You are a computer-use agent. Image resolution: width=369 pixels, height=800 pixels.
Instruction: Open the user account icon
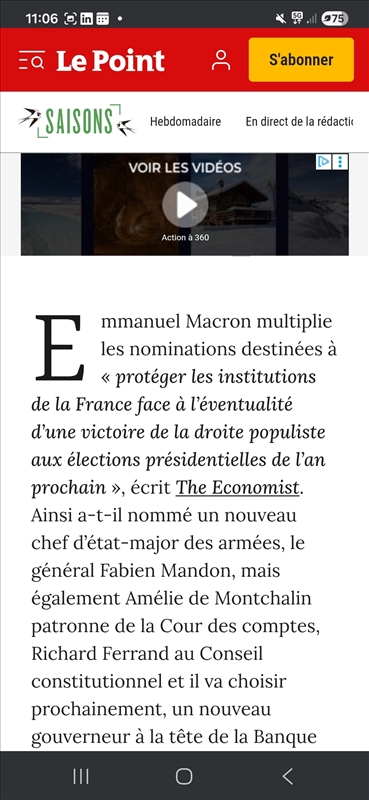point(221,60)
